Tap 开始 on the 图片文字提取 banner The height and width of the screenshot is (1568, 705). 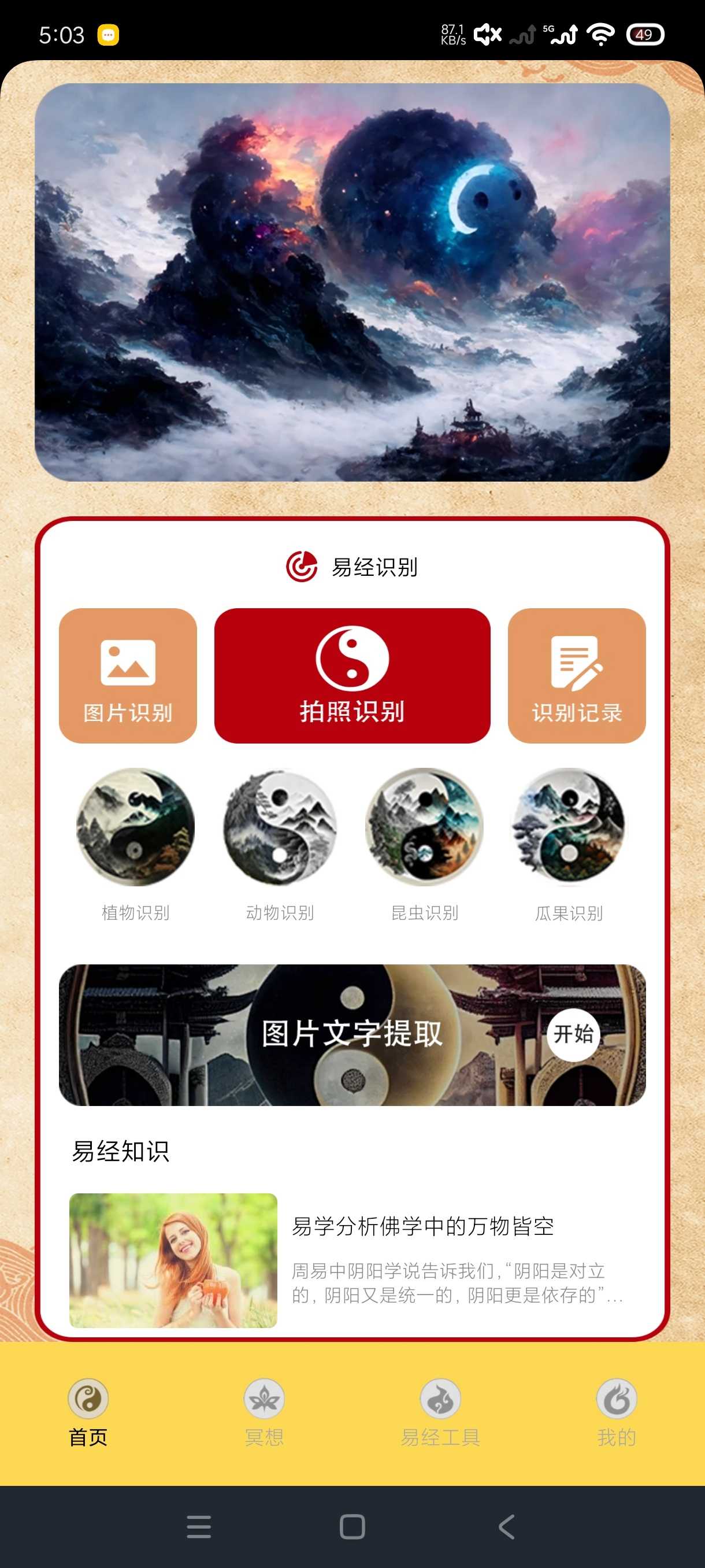point(573,1034)
